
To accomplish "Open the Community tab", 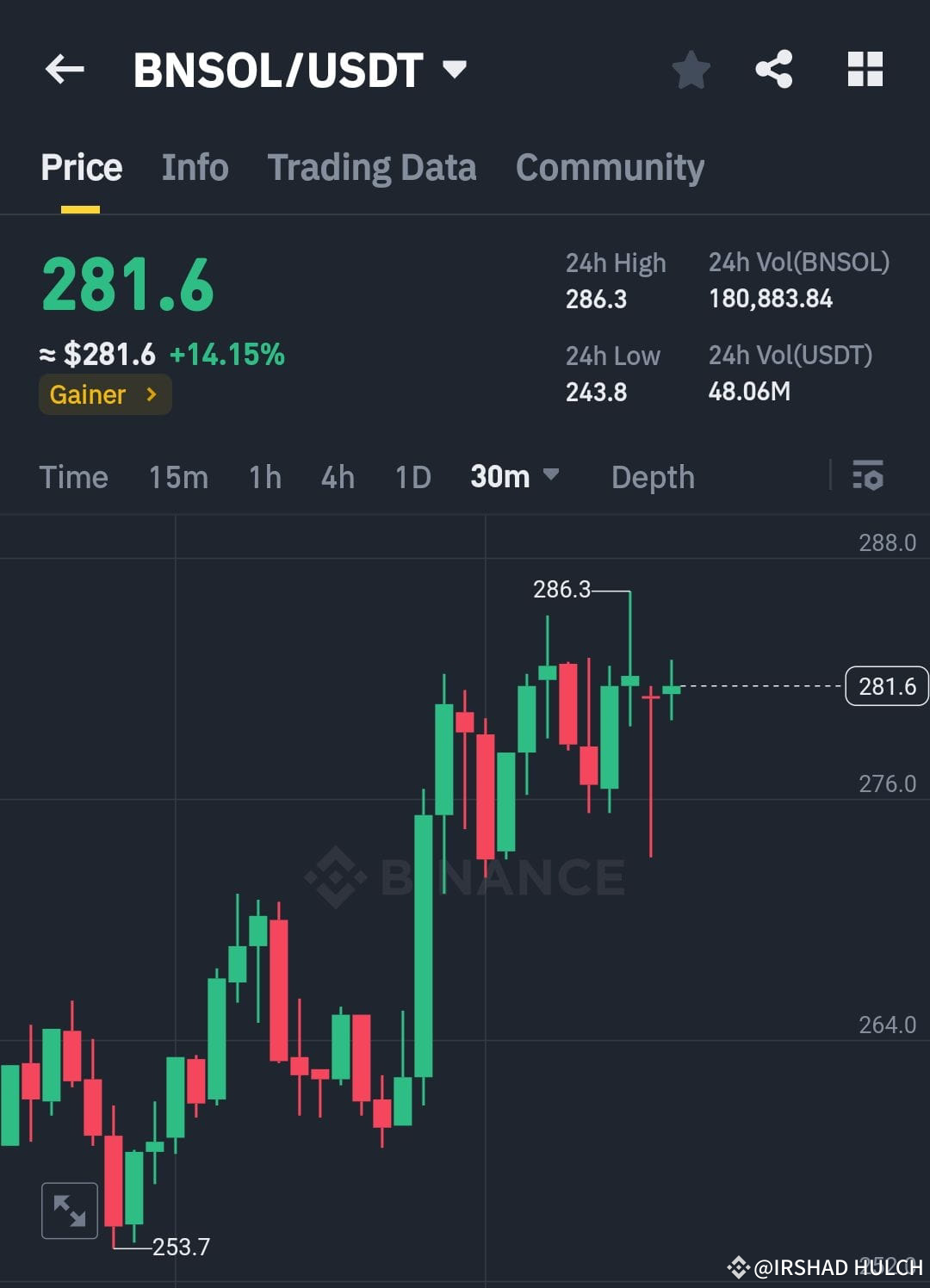I will click(610, 167).
